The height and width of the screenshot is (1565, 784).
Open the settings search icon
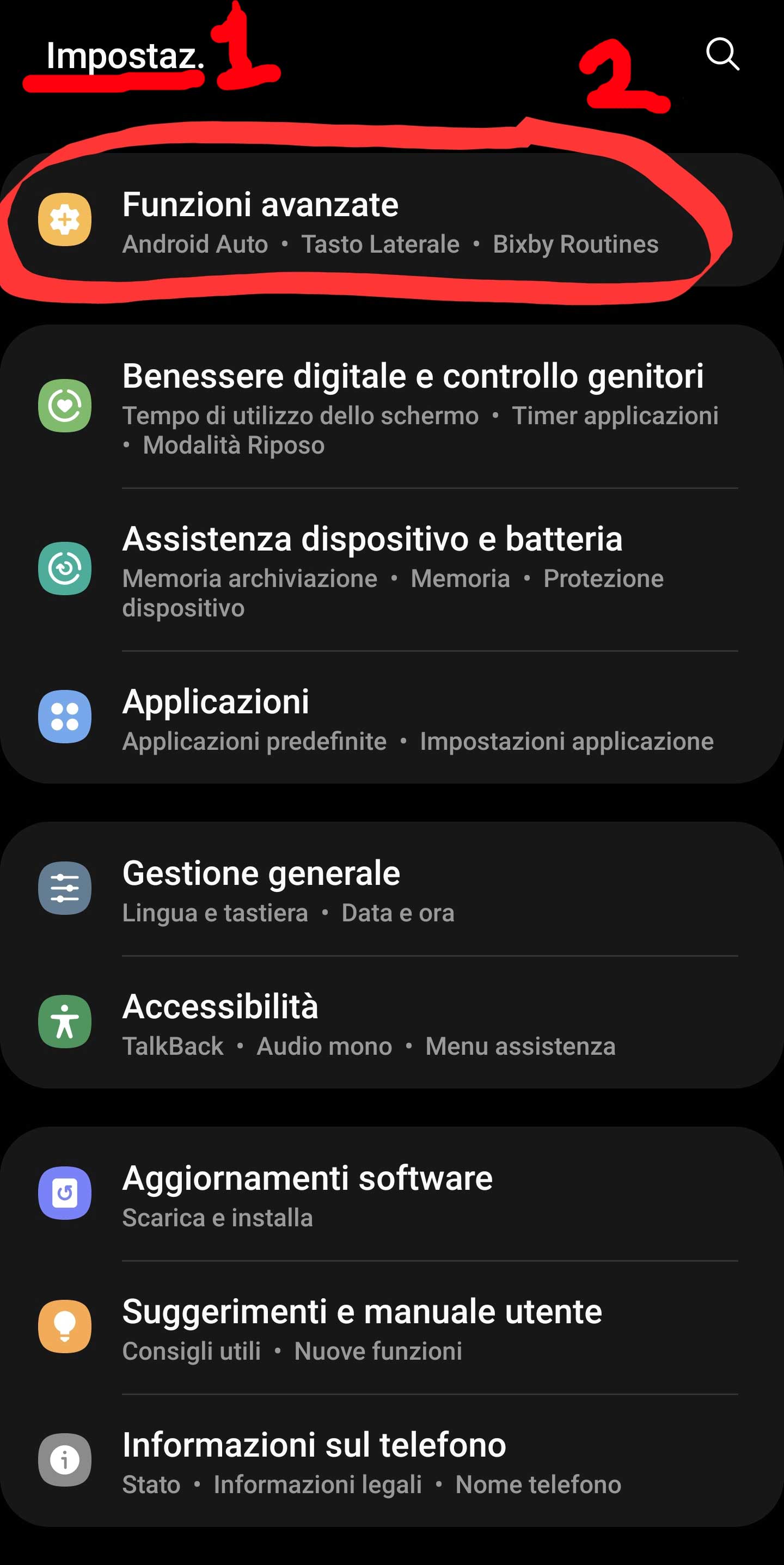pos(722,54)
